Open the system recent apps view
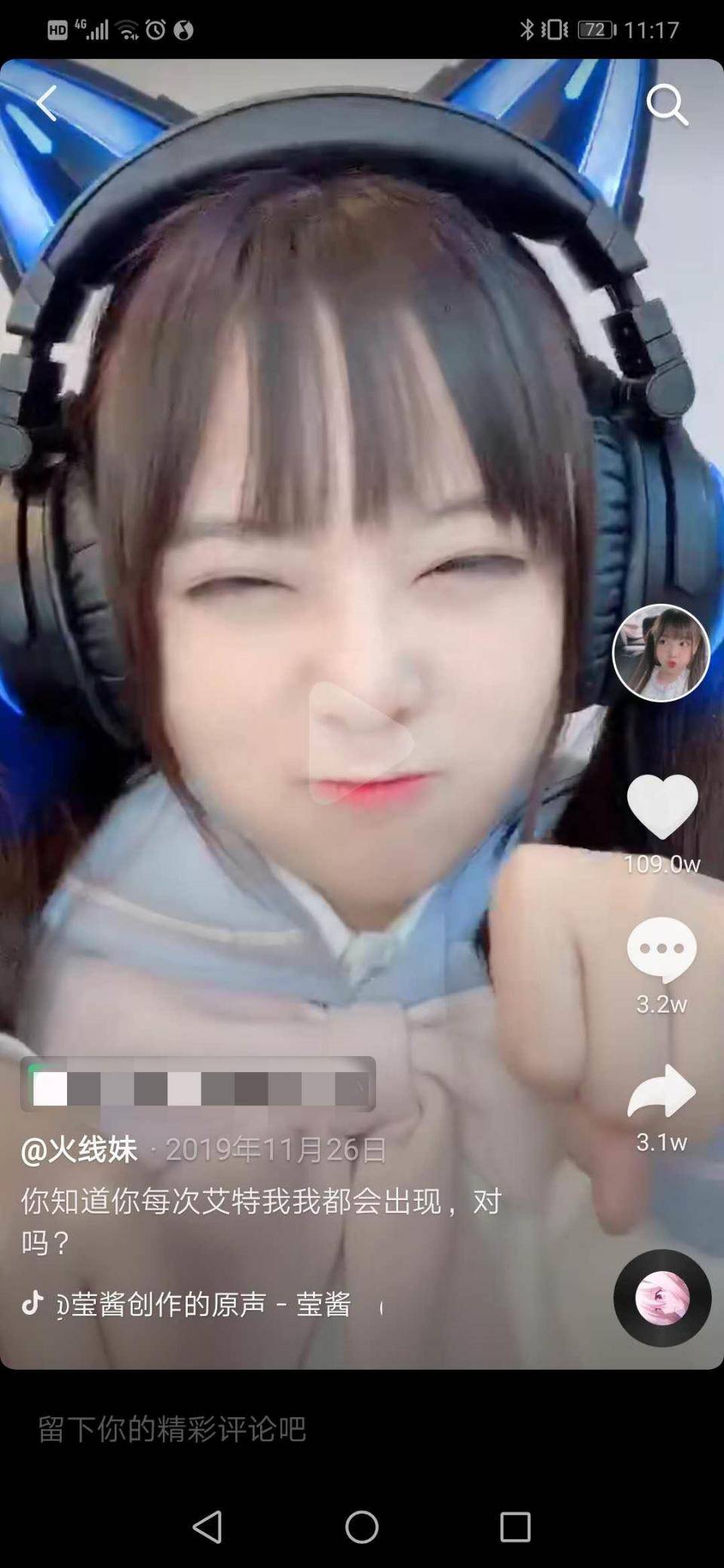 (515, 1527)
